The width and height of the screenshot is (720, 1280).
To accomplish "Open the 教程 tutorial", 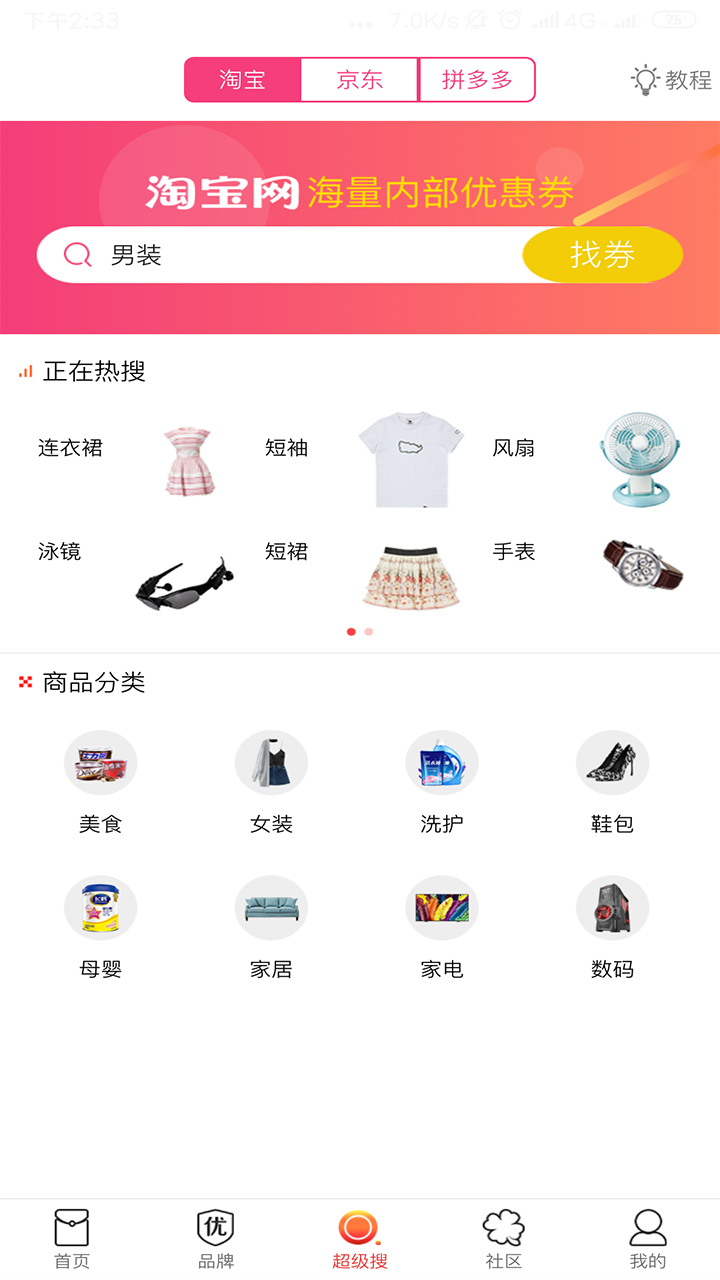I will point(672,80).
